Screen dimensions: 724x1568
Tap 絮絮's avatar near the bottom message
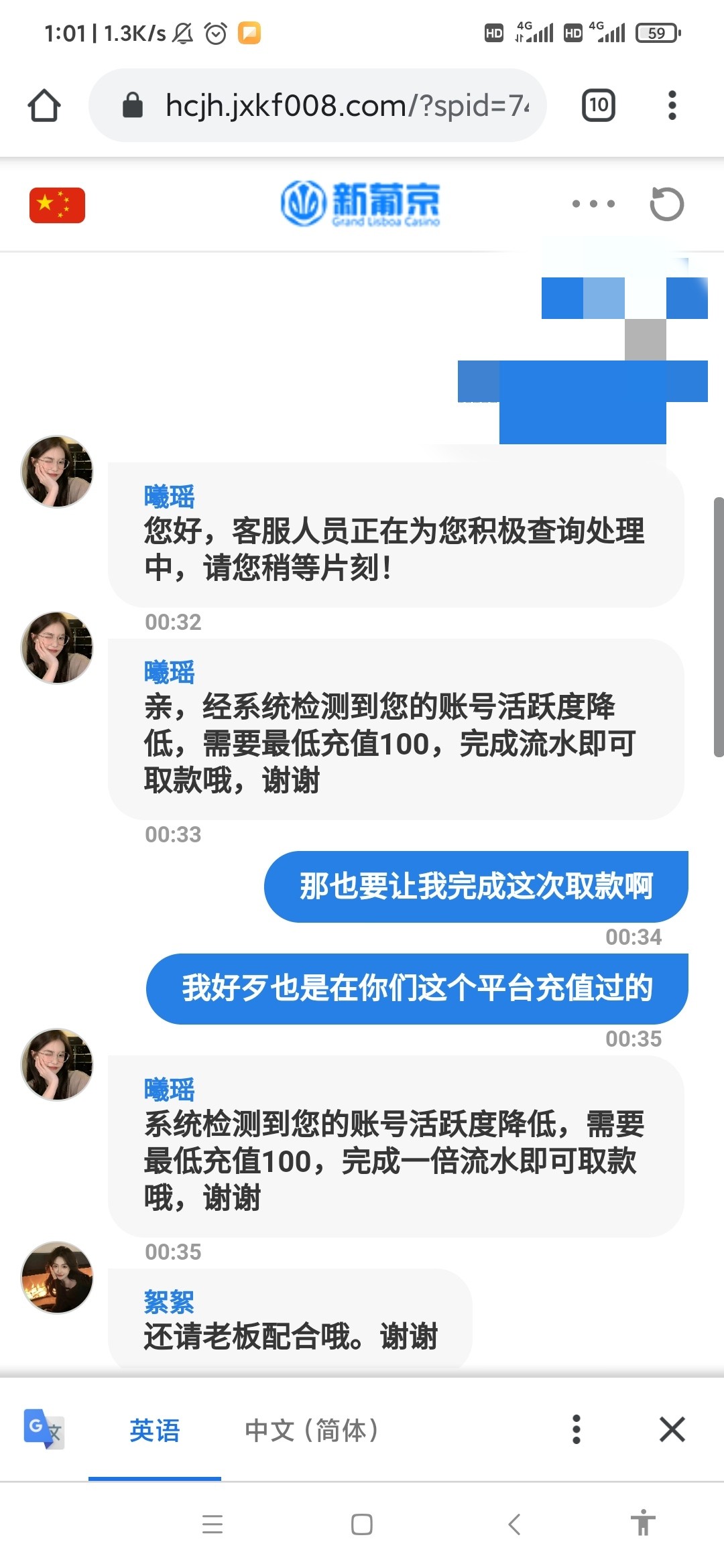57,1277
